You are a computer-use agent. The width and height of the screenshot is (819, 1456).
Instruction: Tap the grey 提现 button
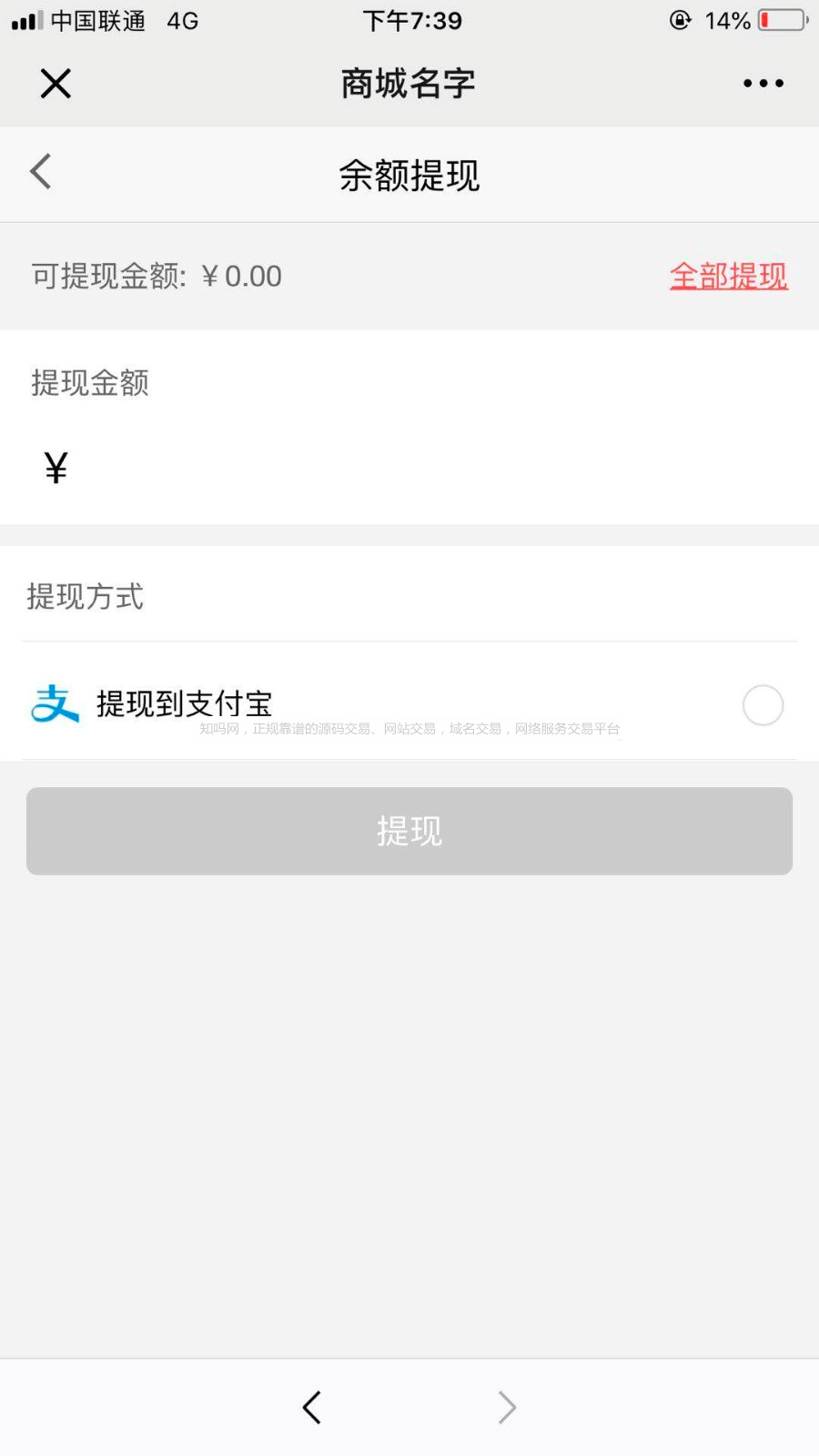point(409,831)
